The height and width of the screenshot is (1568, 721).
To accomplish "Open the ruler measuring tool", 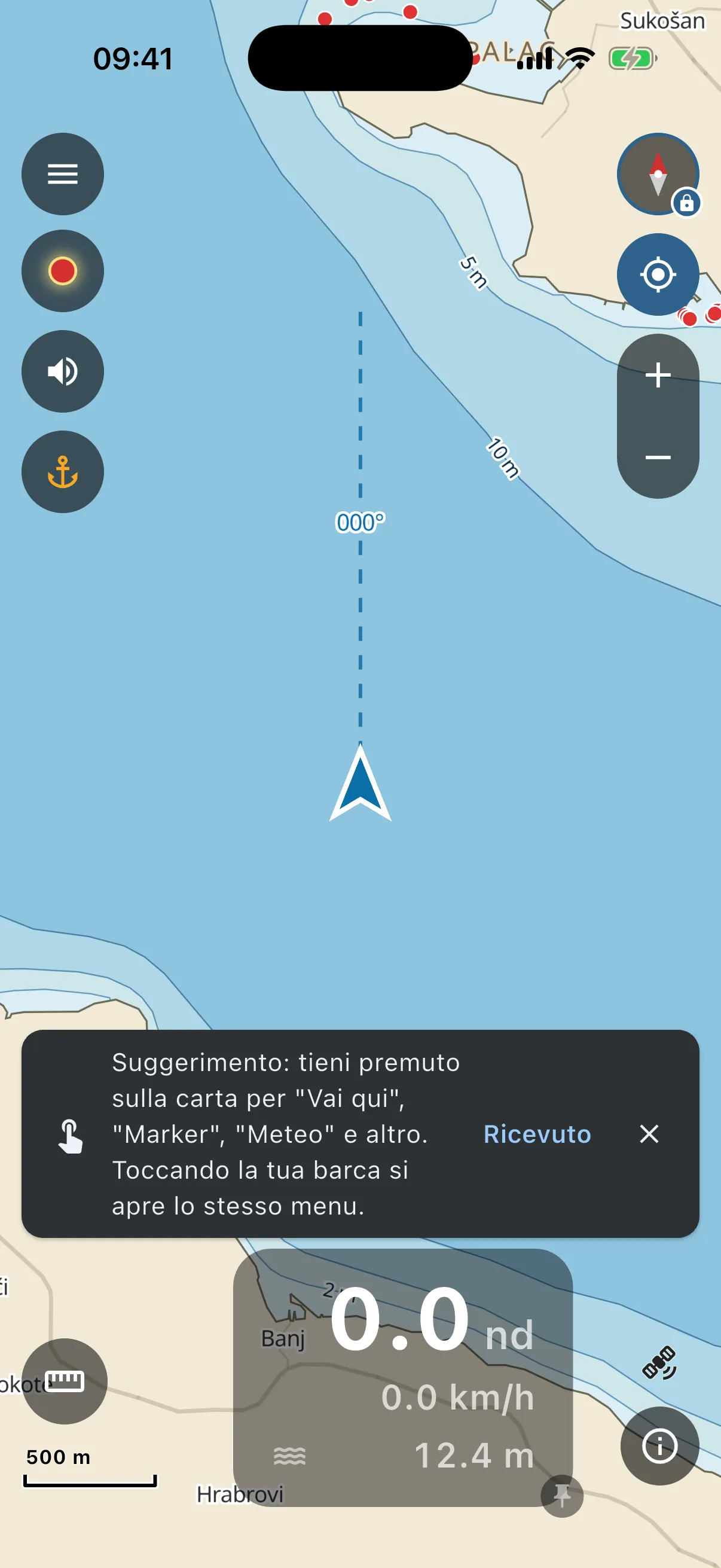I will tap(65, 1381).
